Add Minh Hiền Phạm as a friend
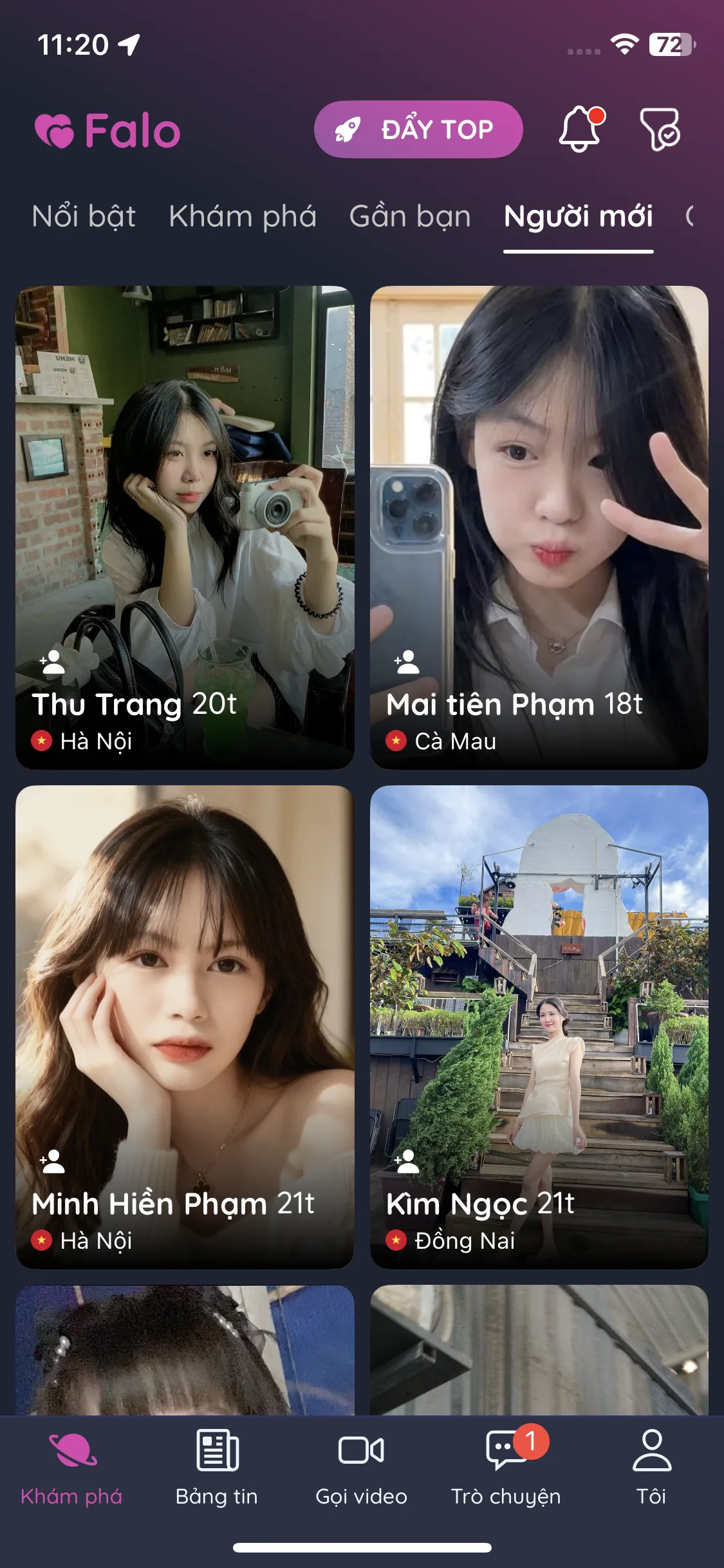The width and height of the screenshot is (724, 1568). (53, 1162)
